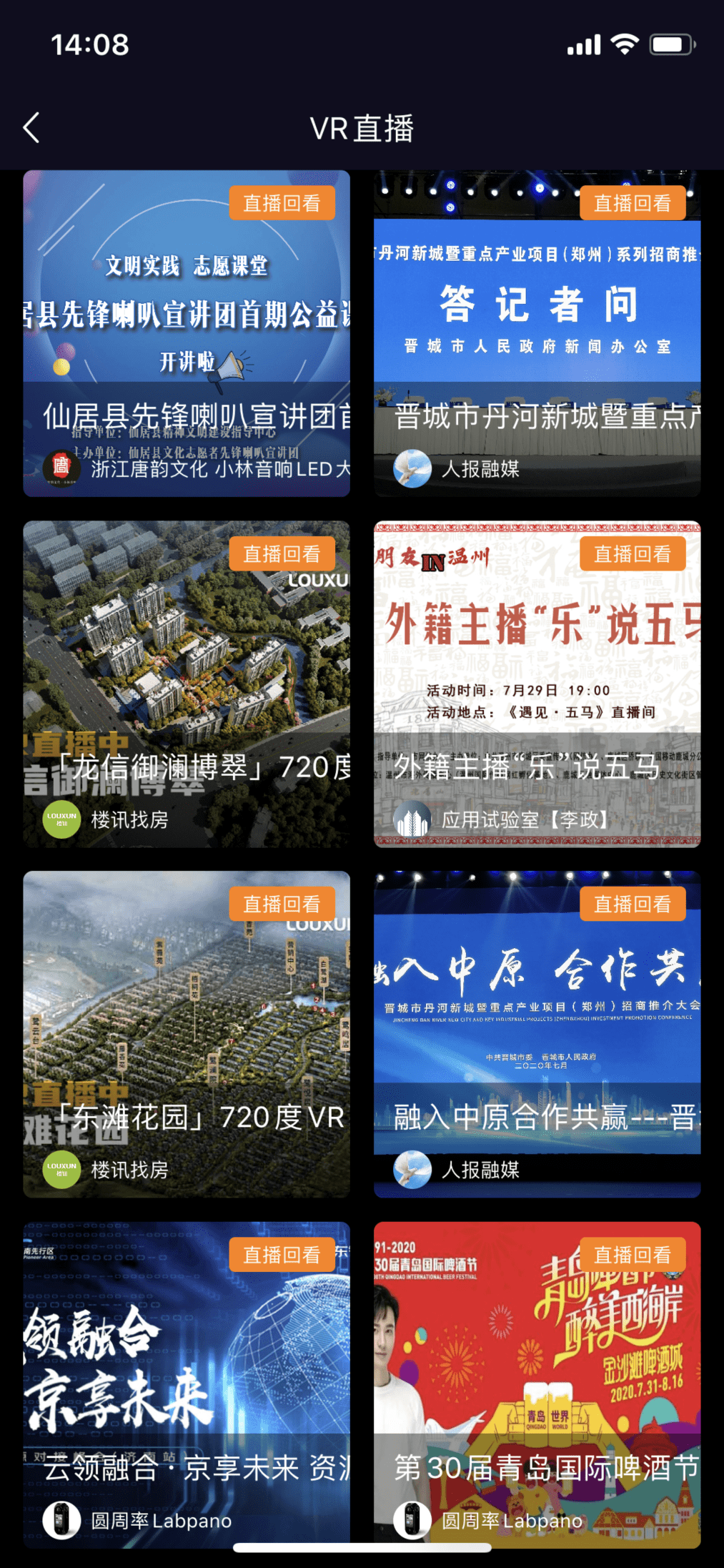The width and height of the screenshot is (724, 1568).
Task: Tap 直播回看 badge on 云领融合 card
Action: (282, 1253)
